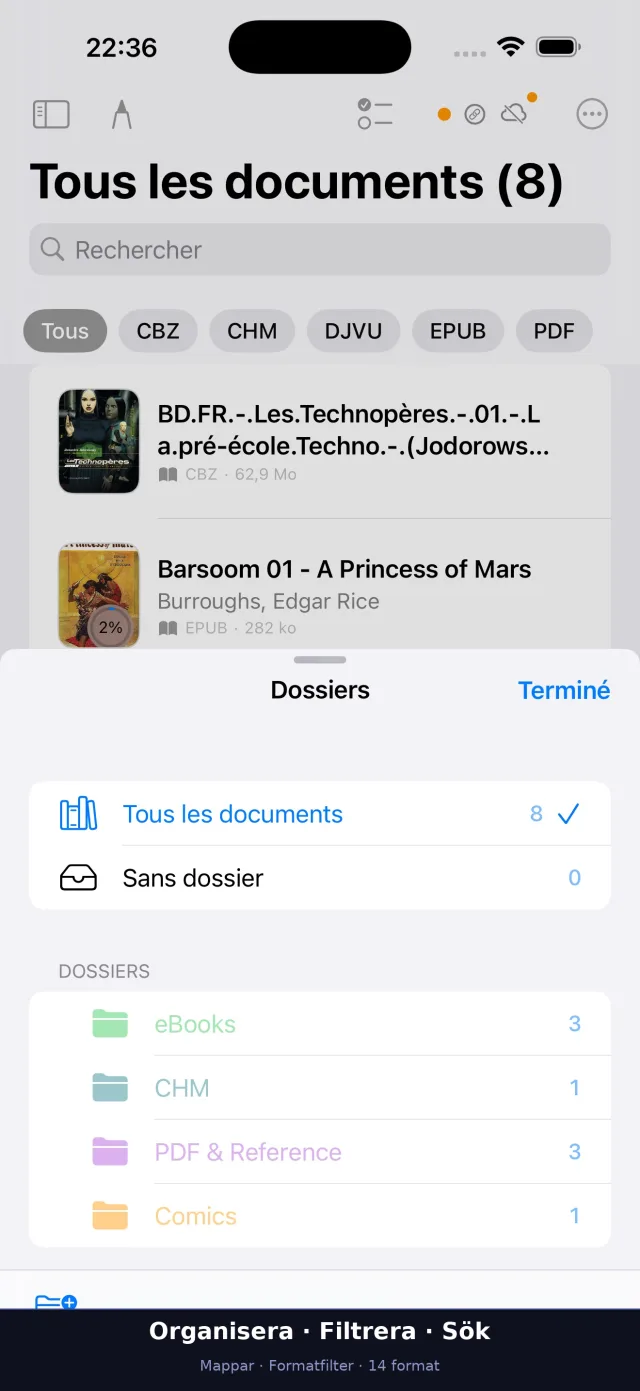
Task: Filter by the CBZ chip
Action: (158, 331)
